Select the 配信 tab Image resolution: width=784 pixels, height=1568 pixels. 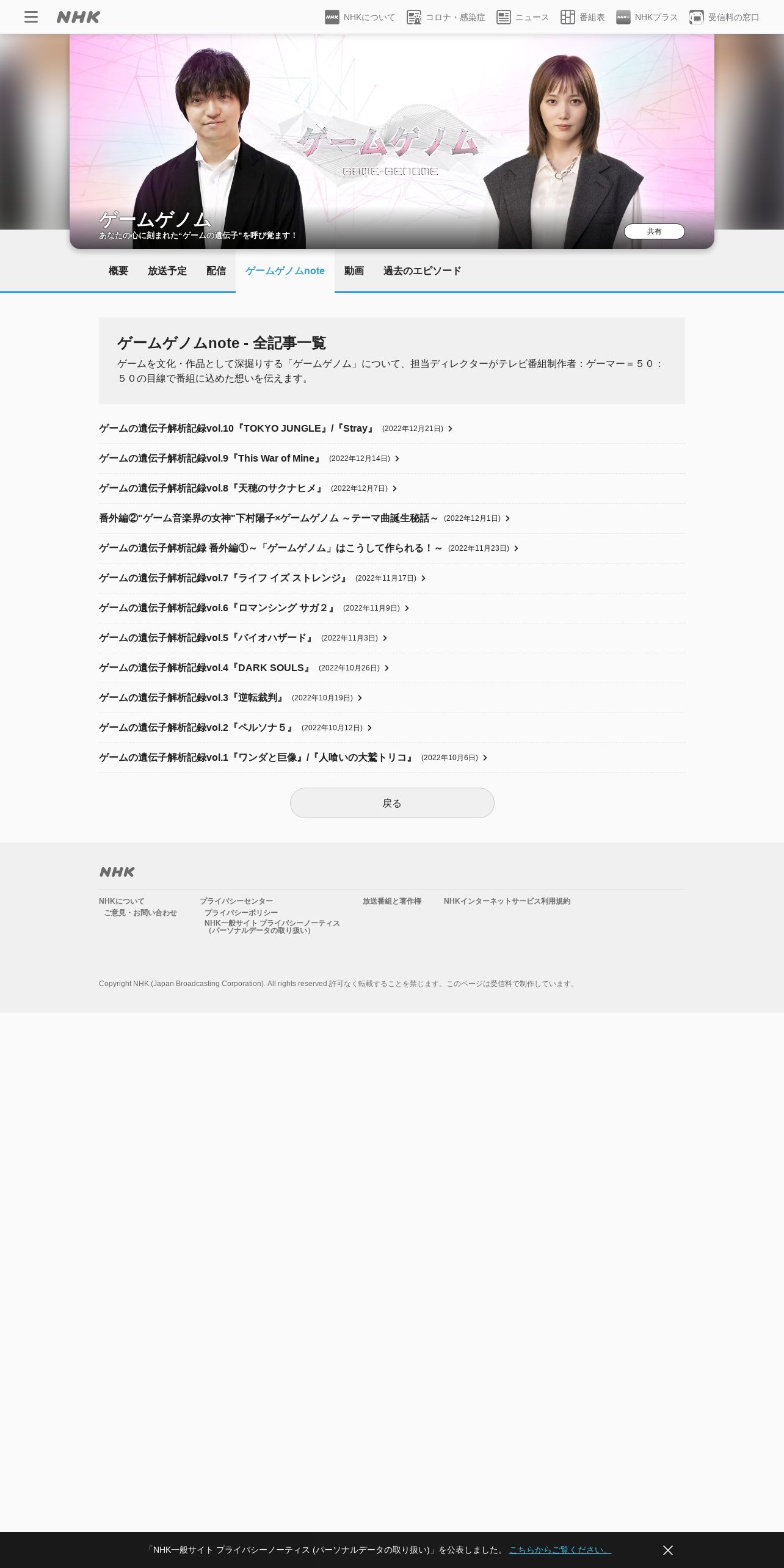click(x=216, y=271)
